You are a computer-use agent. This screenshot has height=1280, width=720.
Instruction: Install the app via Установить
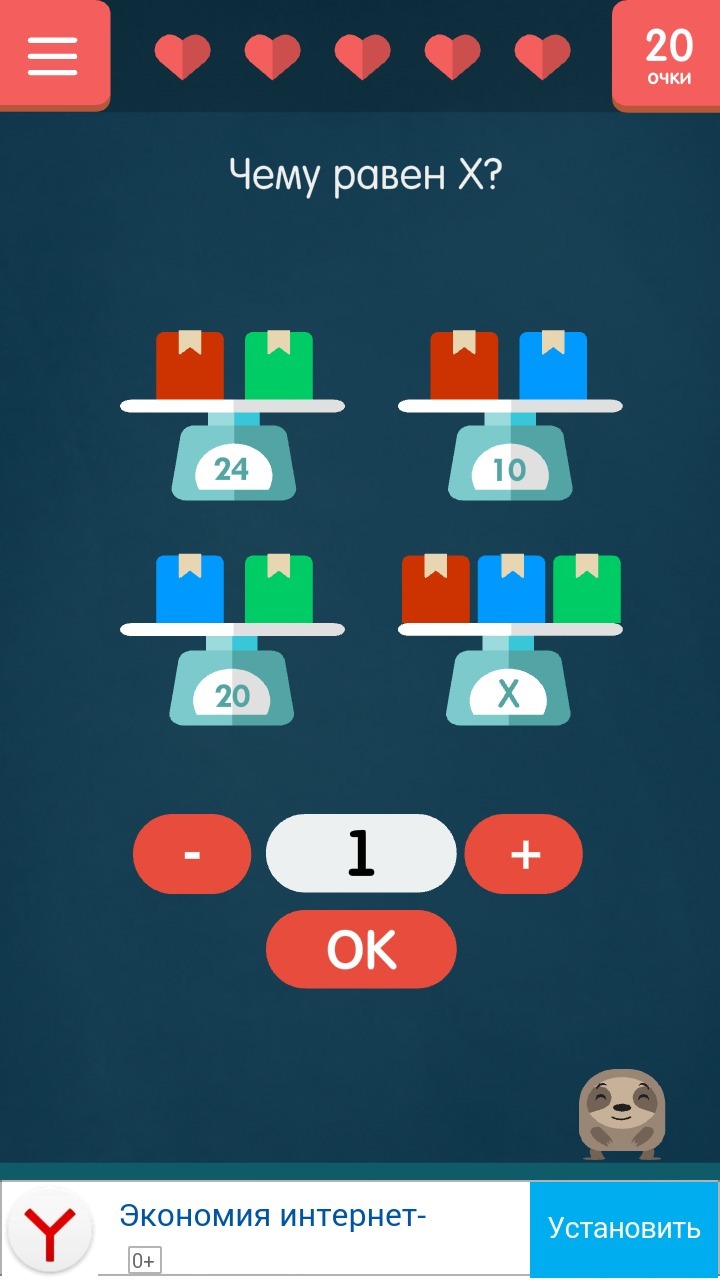click(x=624, y=1228)
